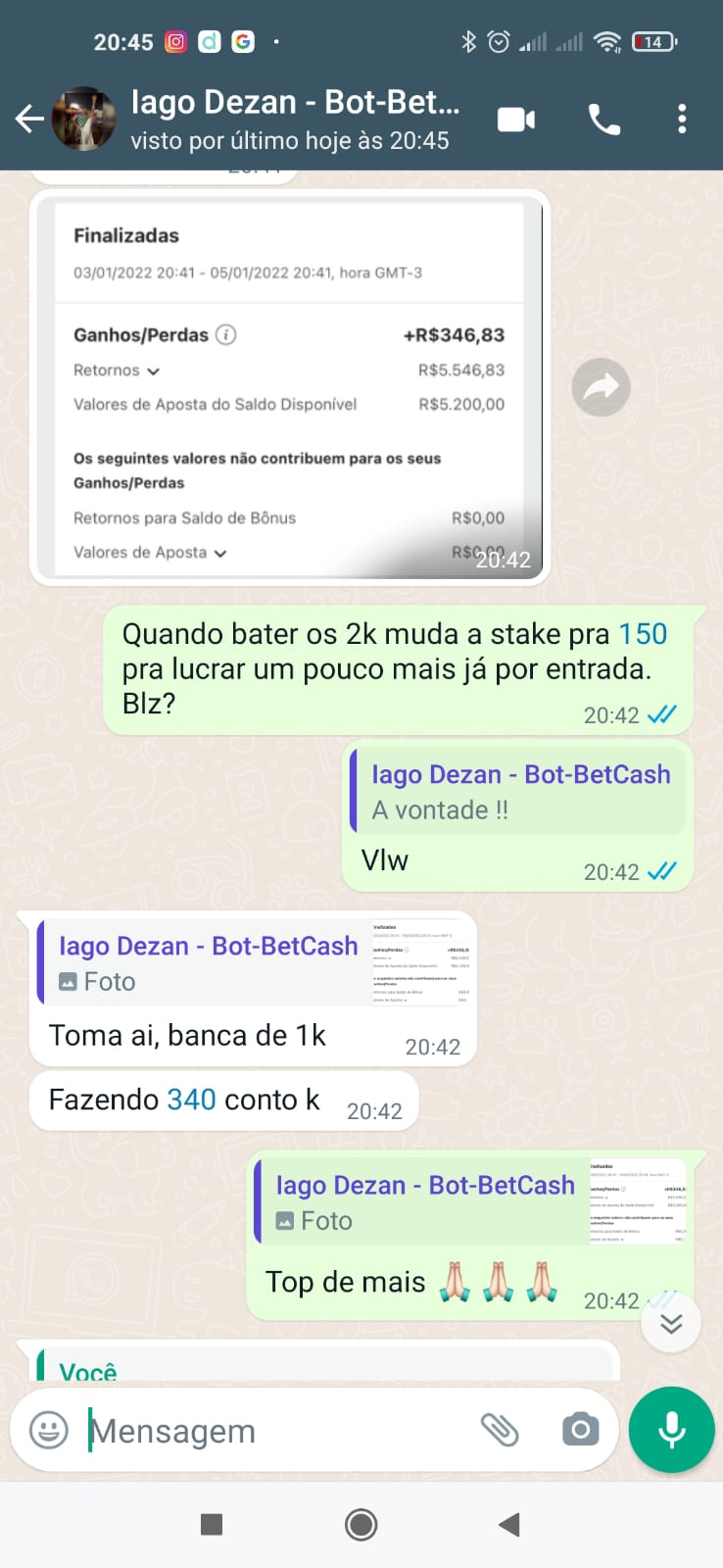The width and height of the screenshot is (723, 1568).
Task: Tap the microphone to record voice message
Action: (672, 1430)
